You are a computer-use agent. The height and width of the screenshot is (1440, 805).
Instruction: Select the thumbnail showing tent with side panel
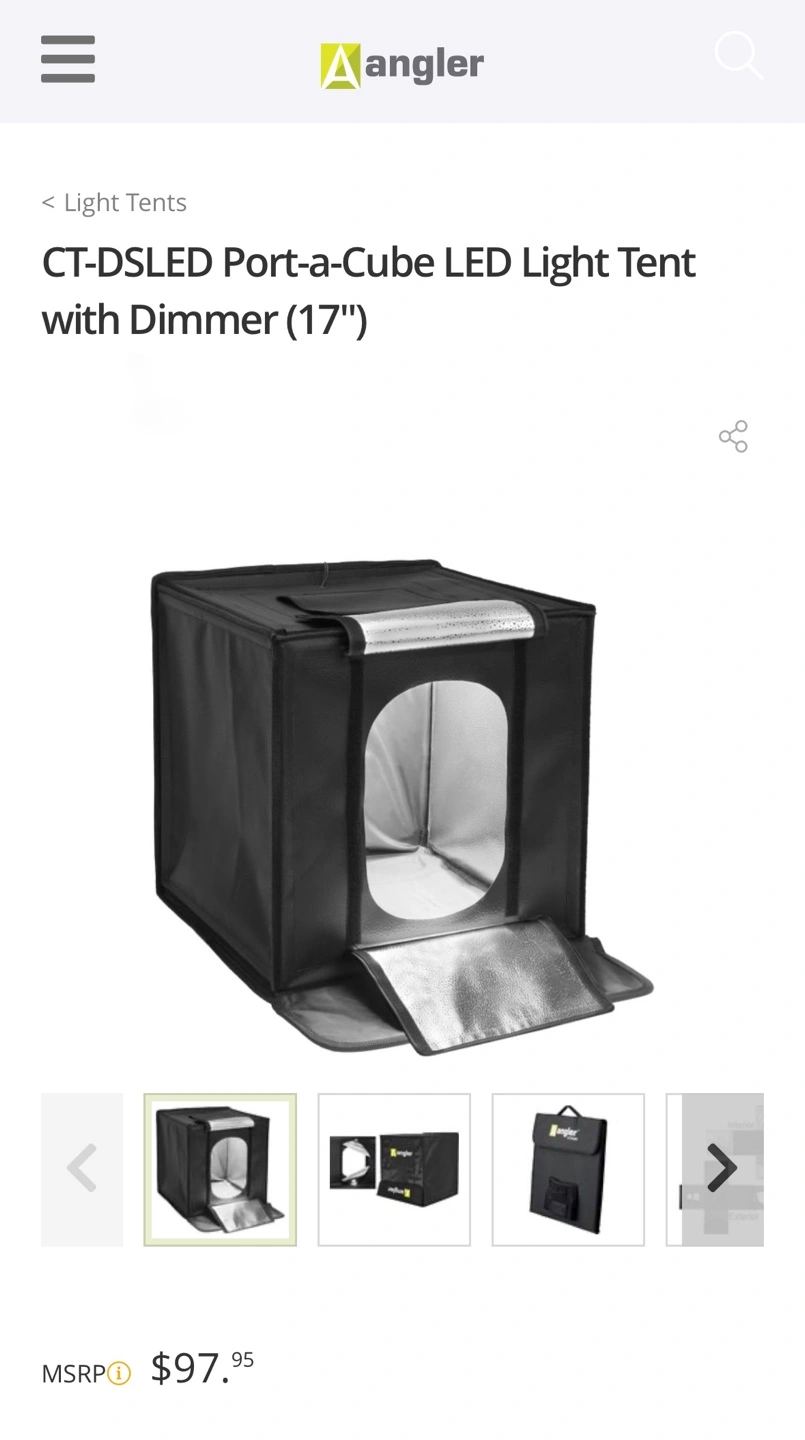[x=394, y=1169]
